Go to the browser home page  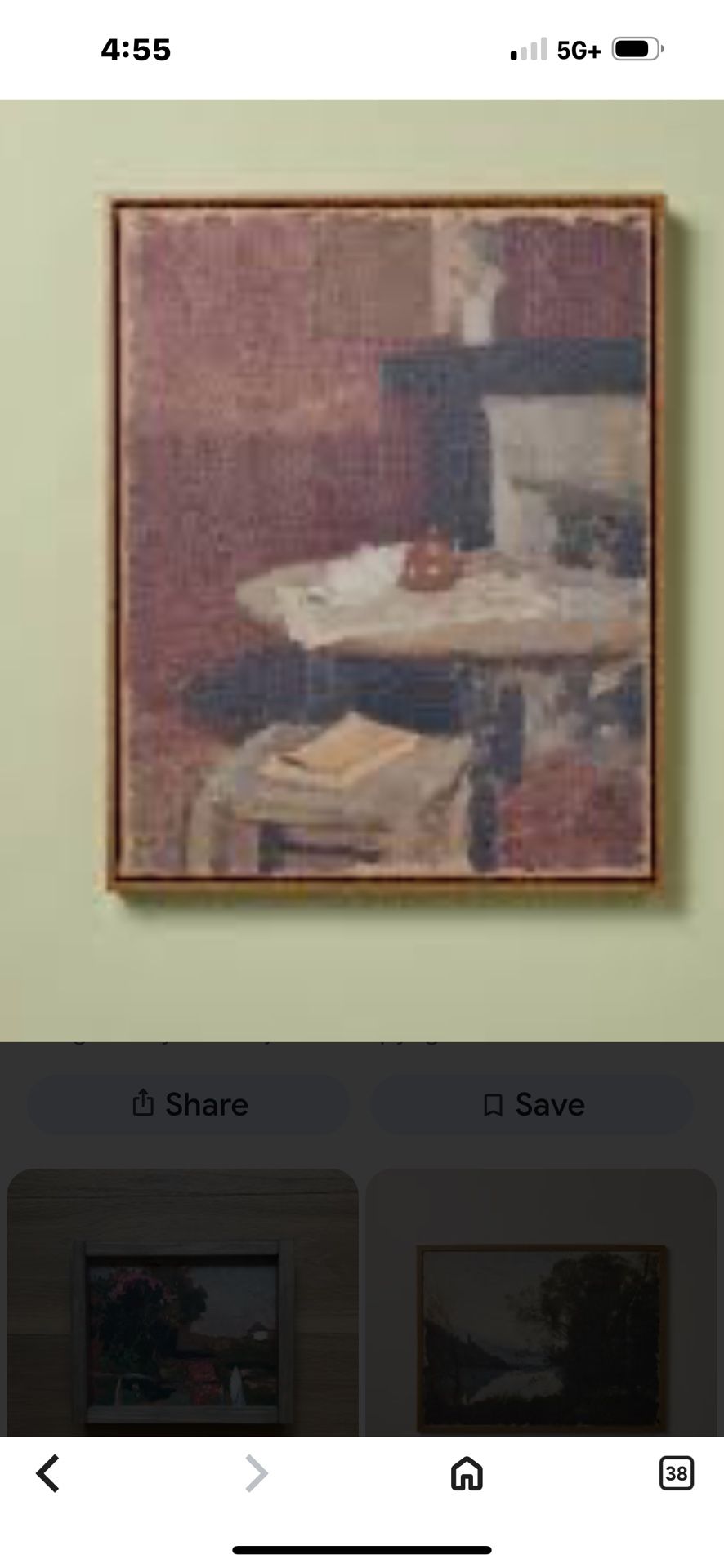tap(467, 1474)
